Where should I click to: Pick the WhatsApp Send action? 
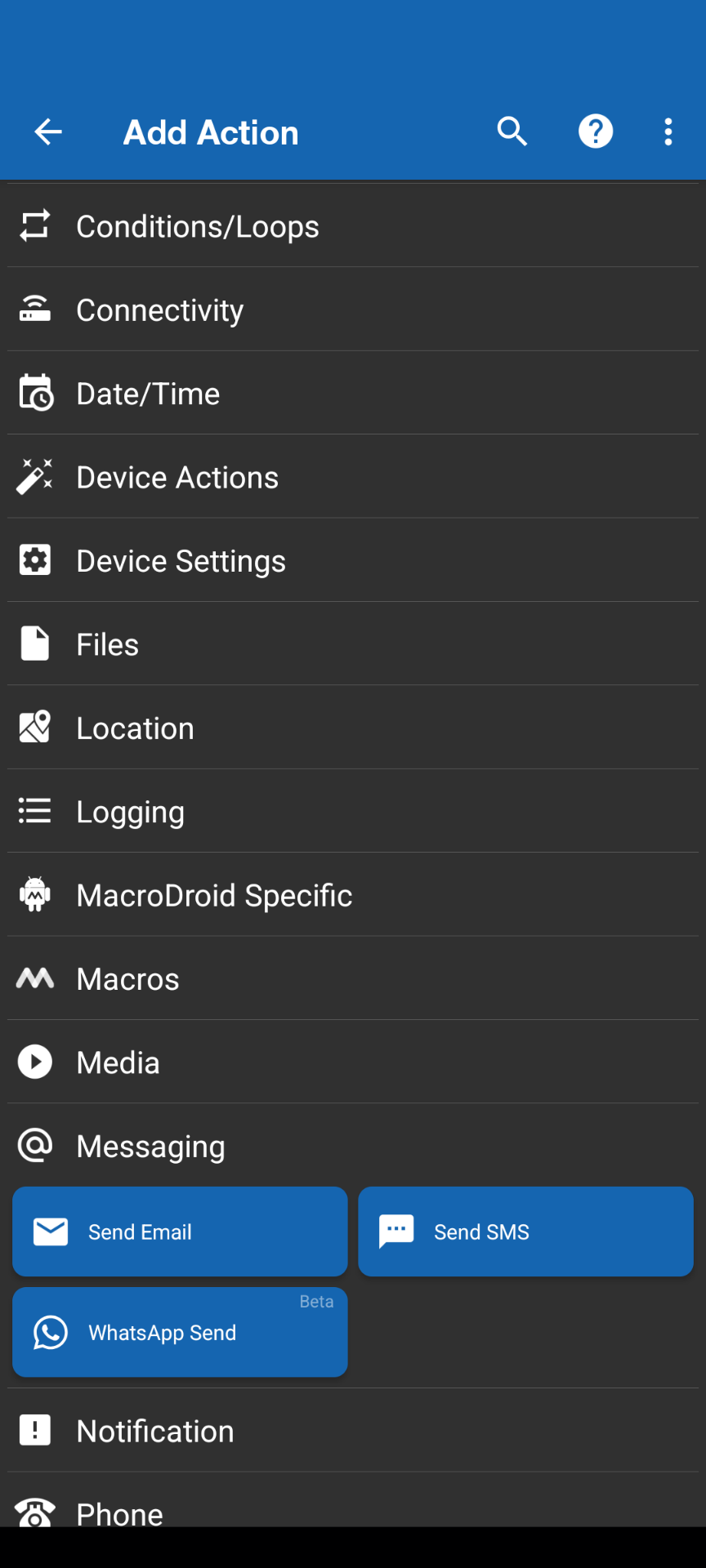click(180, 1332)
